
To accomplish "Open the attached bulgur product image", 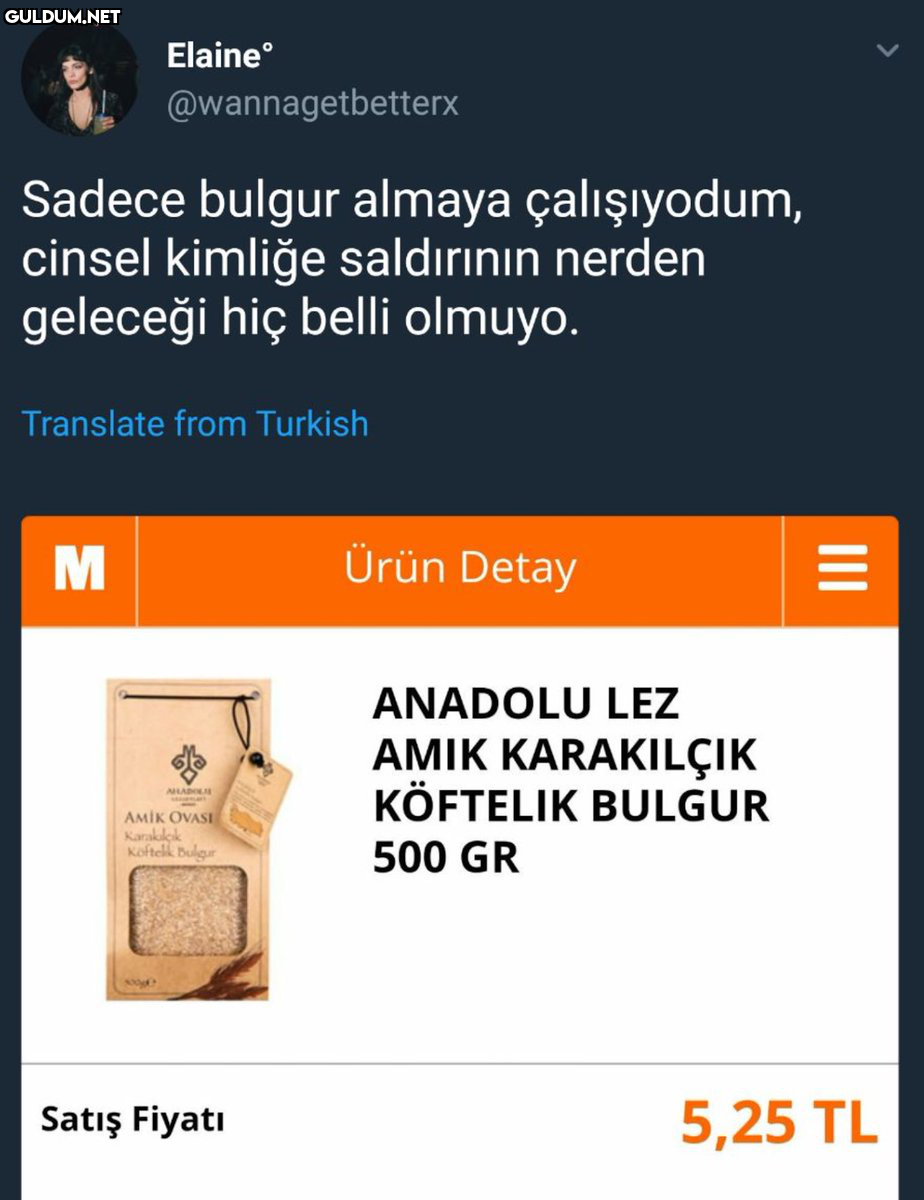I will pyautogui.click(x=460, y=850).
